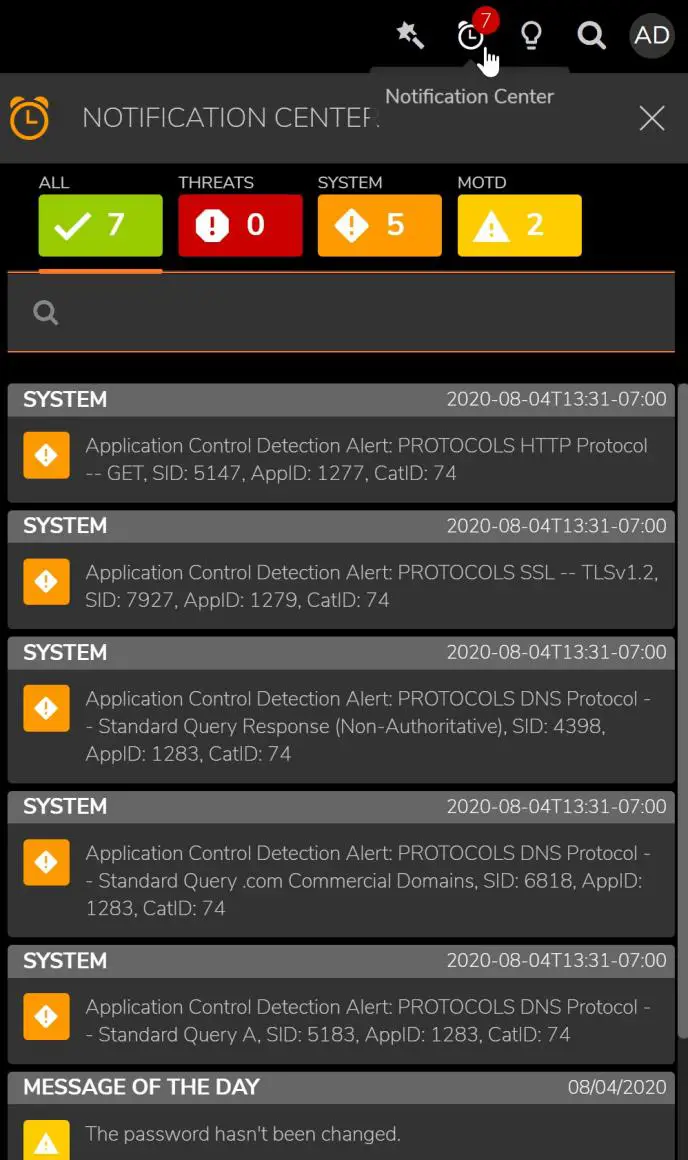688x1160 pixels.
Task: Open the setup wizard wand icon
Action: click(x=410, y=36)
